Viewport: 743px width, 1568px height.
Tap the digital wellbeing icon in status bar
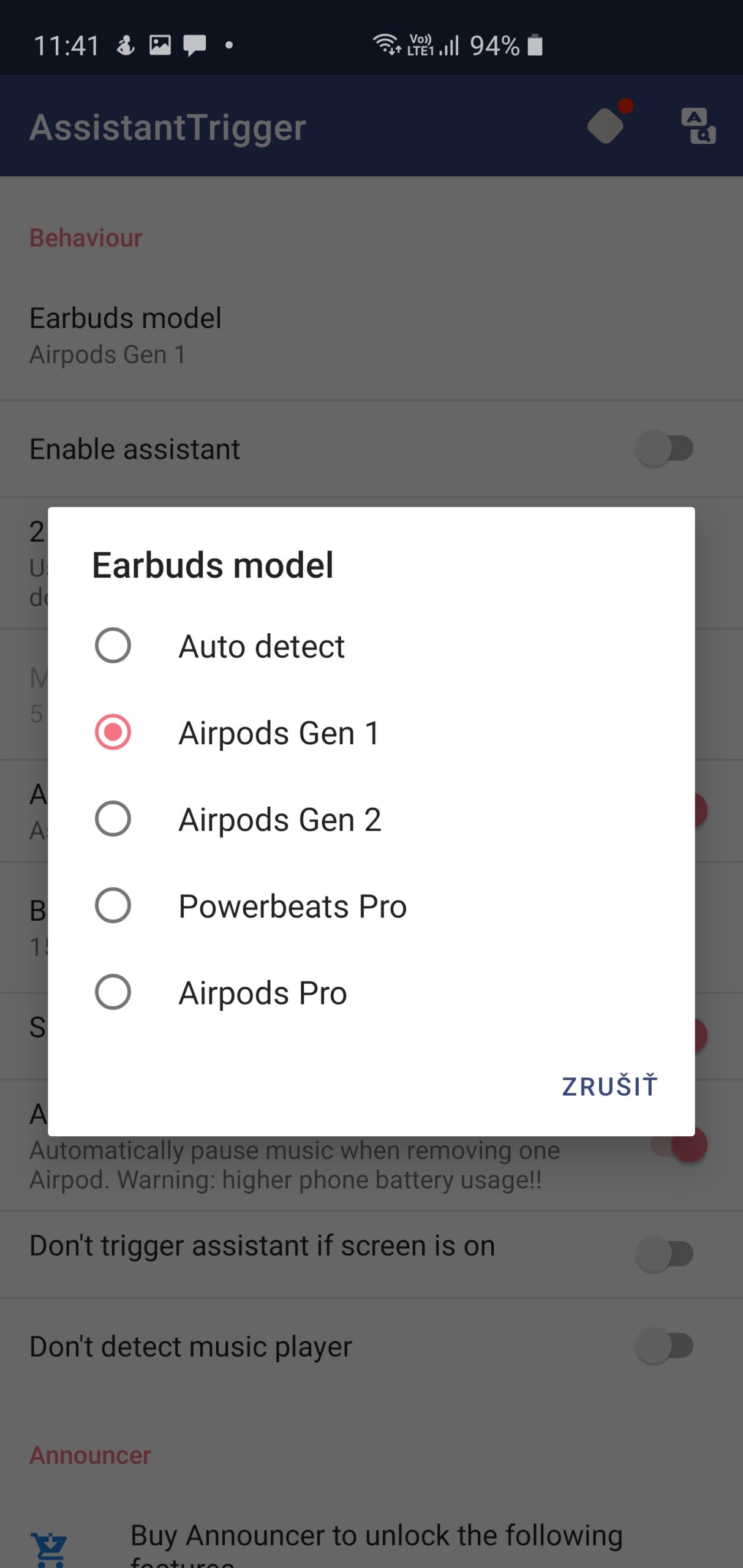pyautogui.click(x=125, y=43)
